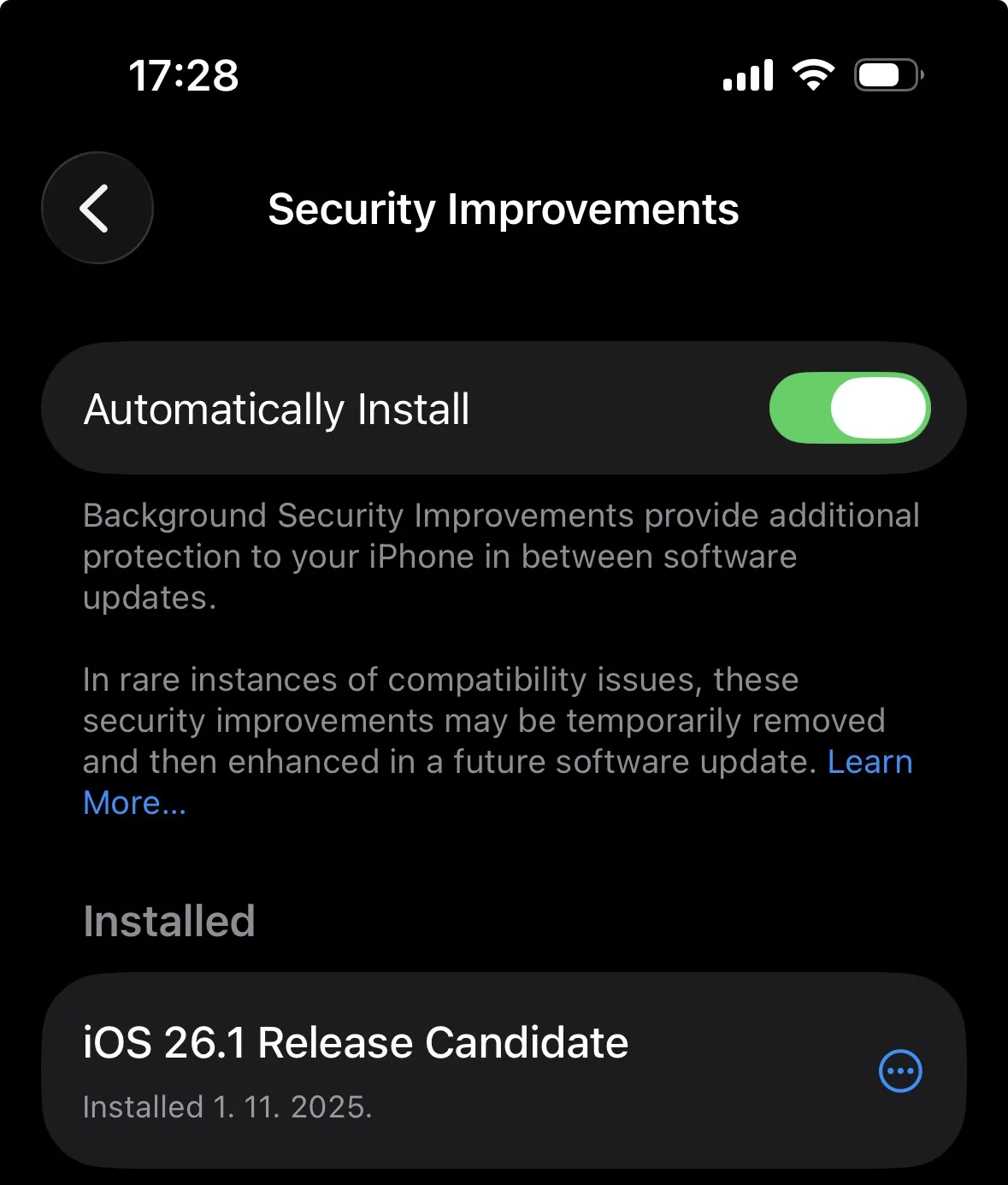Turn off Automatically Install
1008x1185 pixels.
849,409
